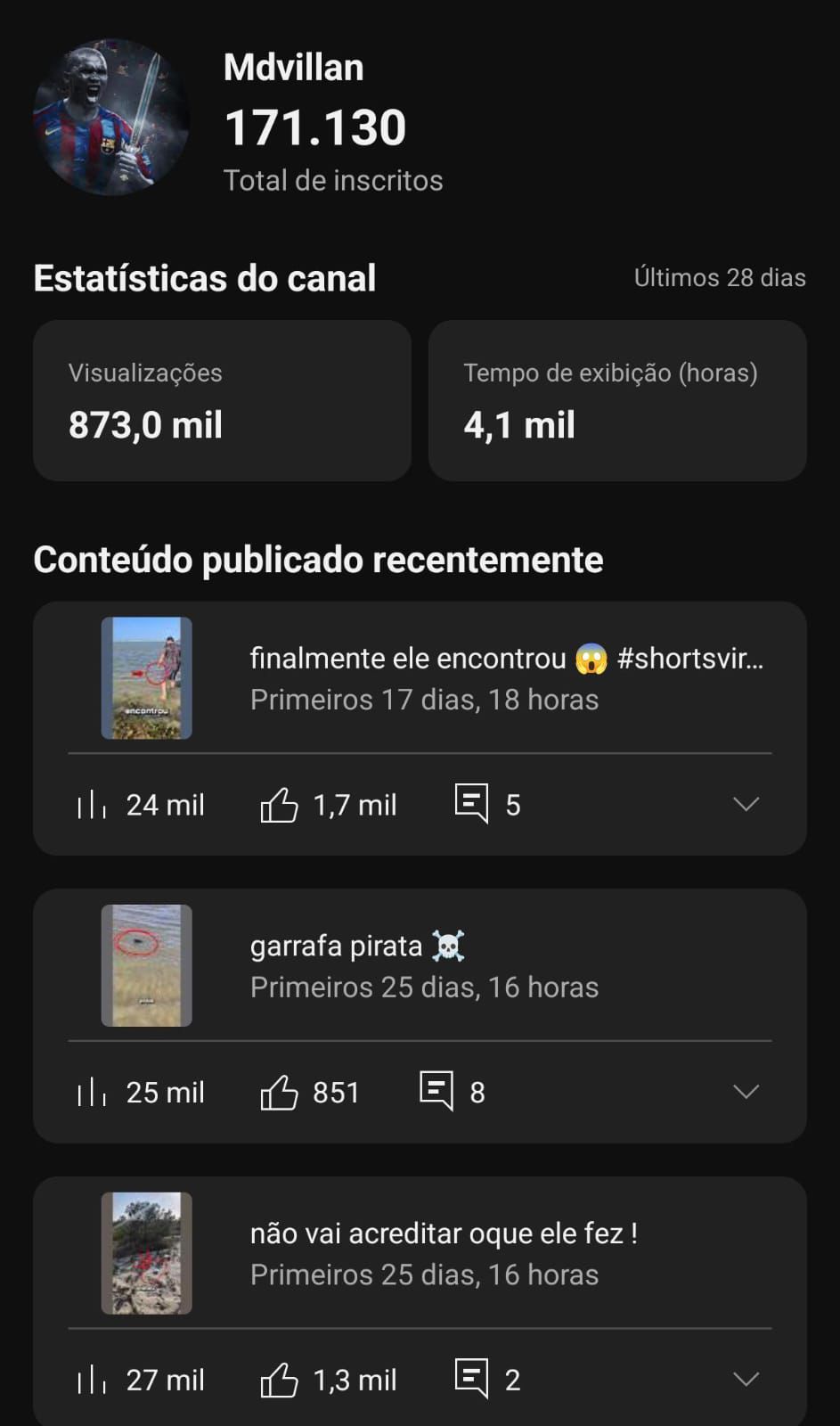This screenshot has width=840, height=1426.
Task: Expand stats for "finalmente ele encontrou"
Action: coord(746,805)
